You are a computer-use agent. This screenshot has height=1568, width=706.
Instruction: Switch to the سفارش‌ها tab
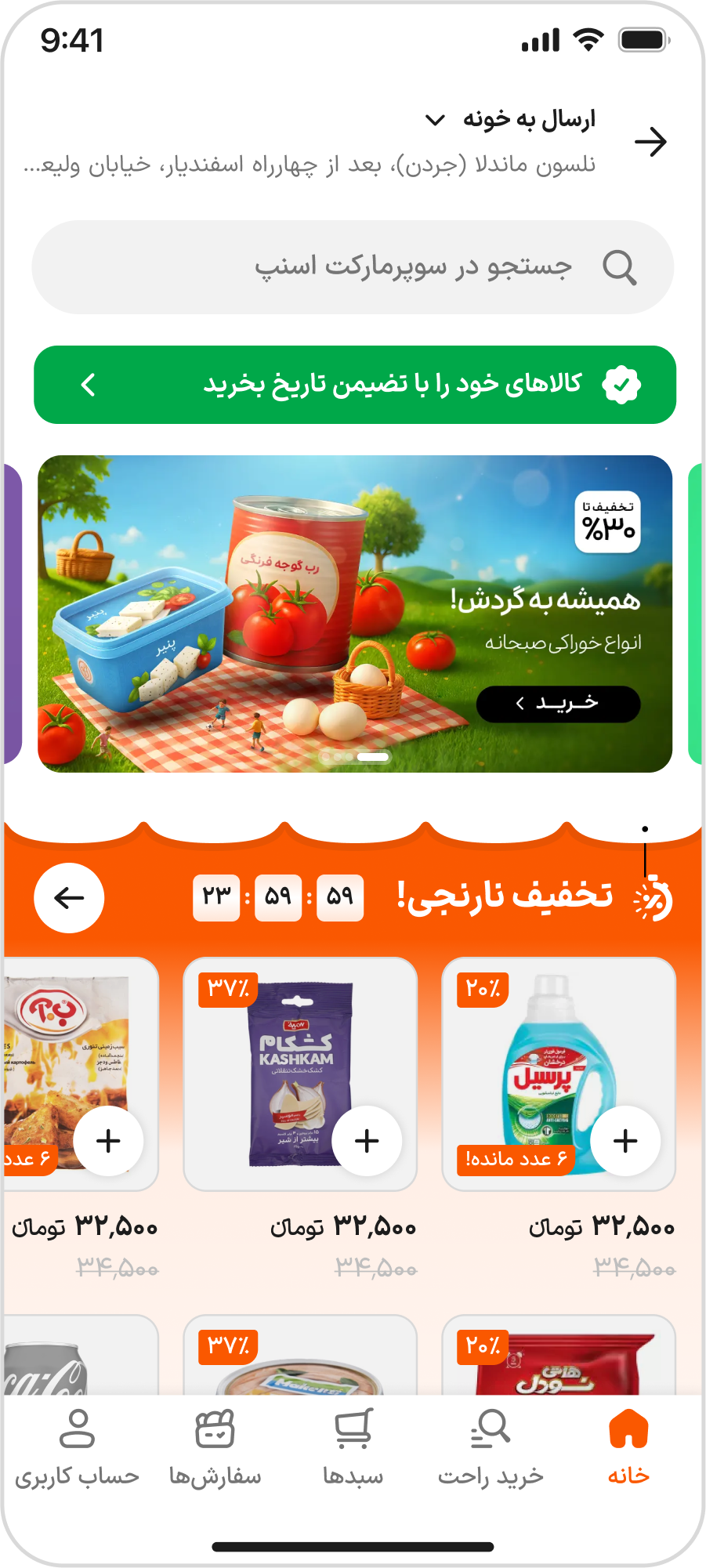(215, 1447)
